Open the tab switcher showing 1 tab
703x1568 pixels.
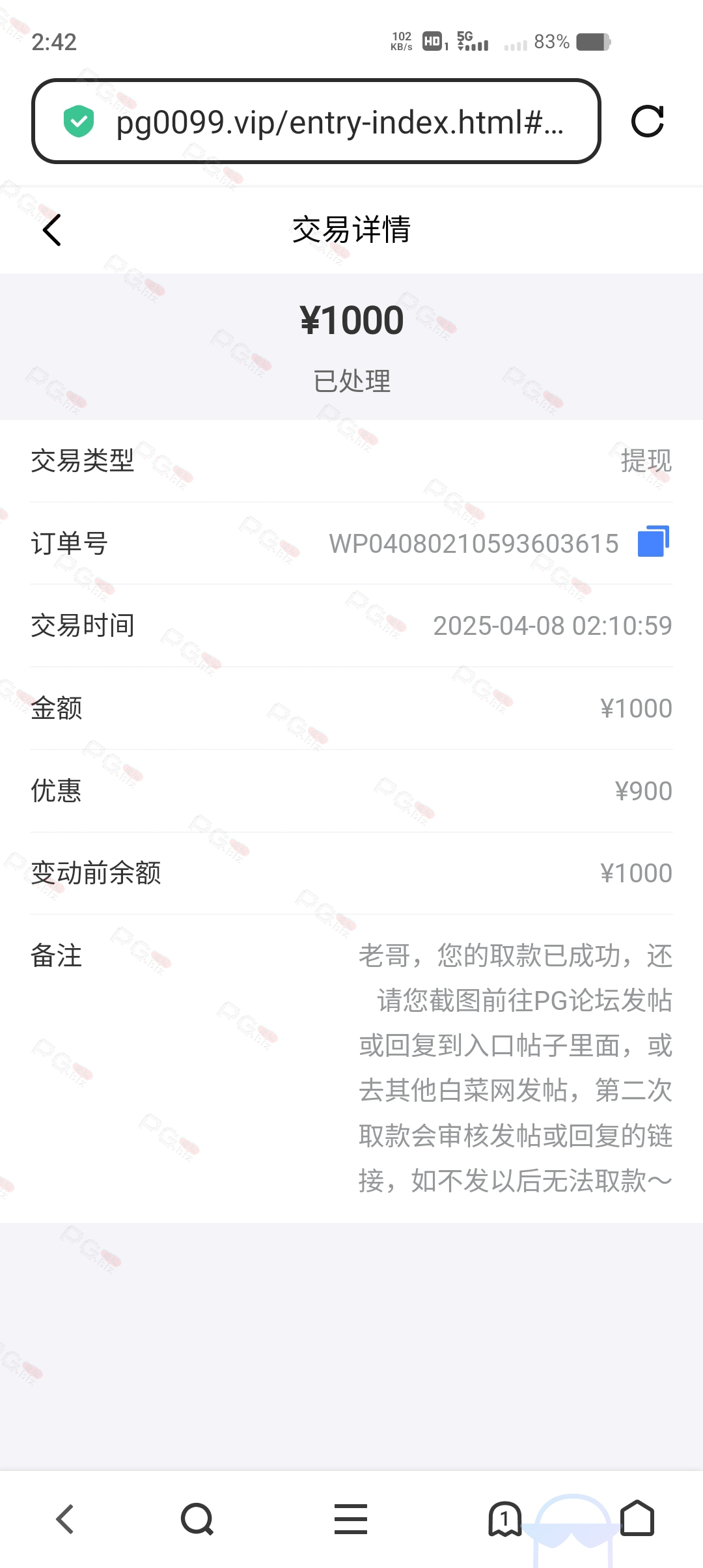(x=504, y=1519)
